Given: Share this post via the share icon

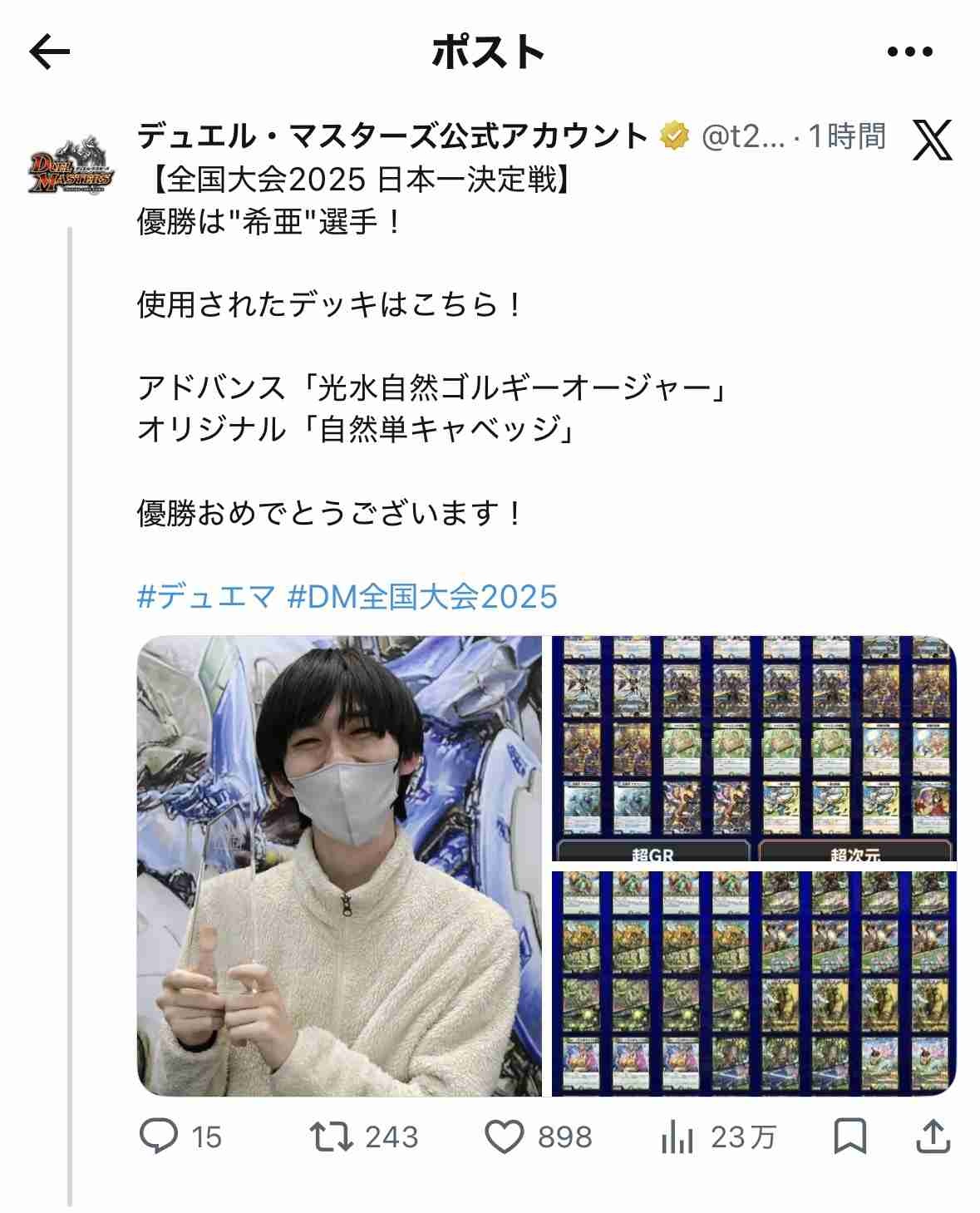Looking at the screenshot, I should (932, 1137).
